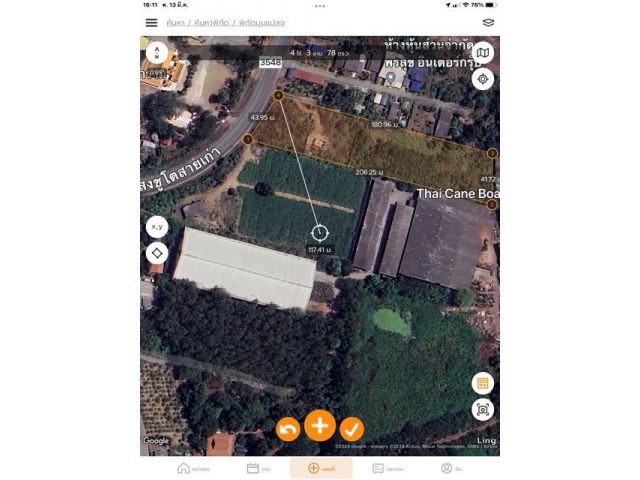Viewport: 640px width, 480px height.
Task: Go to the profile tab
Action: pos(451,468)
